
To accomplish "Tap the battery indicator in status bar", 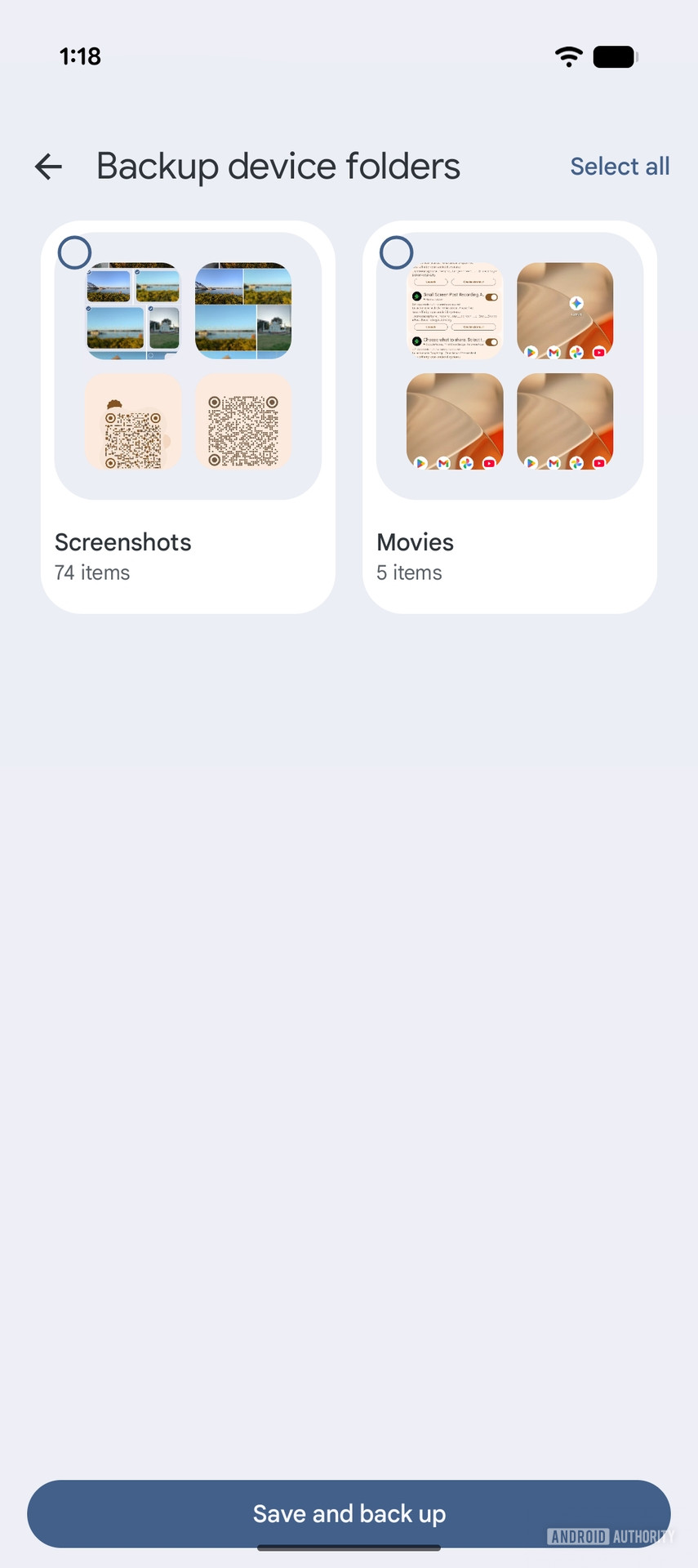I will [x=614, y=56].
